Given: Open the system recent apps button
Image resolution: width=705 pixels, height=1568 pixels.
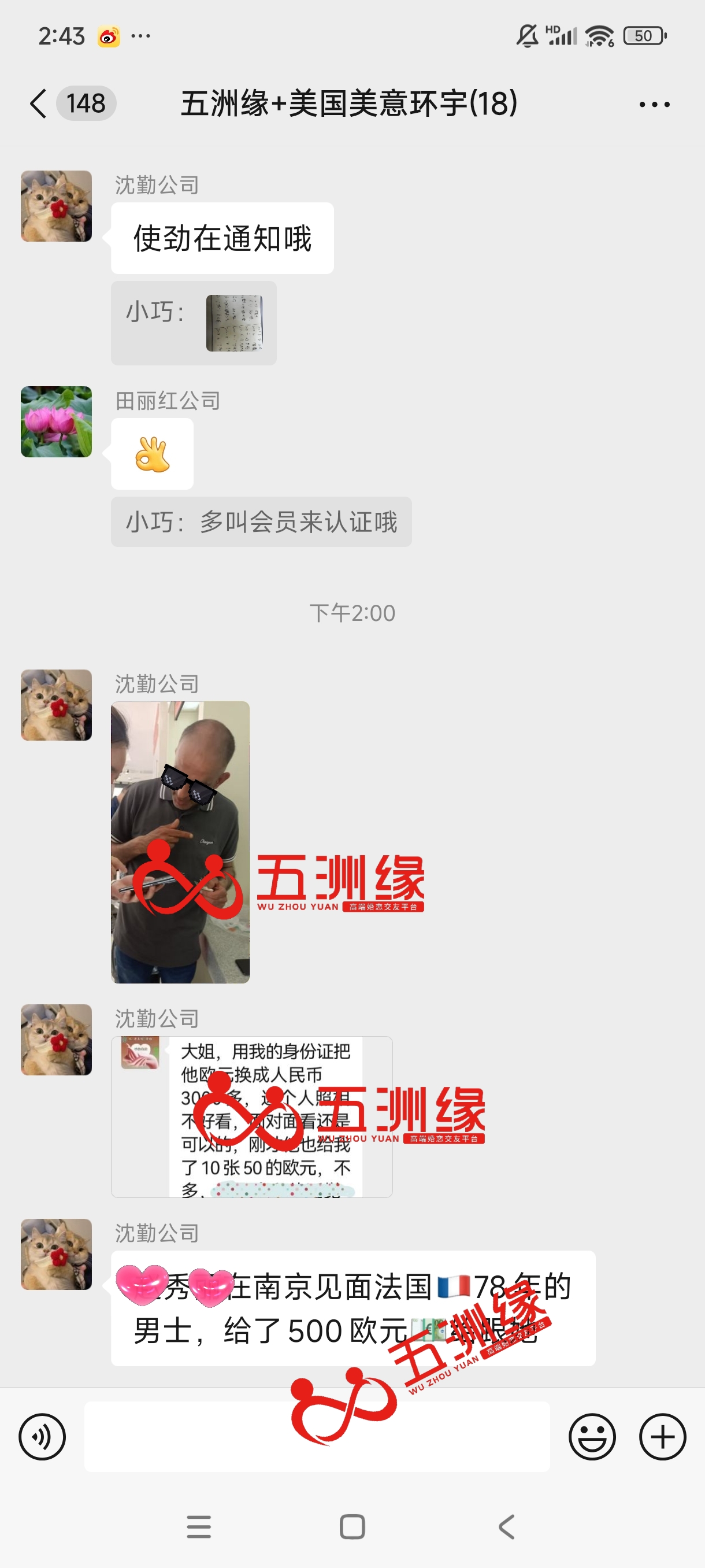Looking at the screenshot, I should point(199,1526).
